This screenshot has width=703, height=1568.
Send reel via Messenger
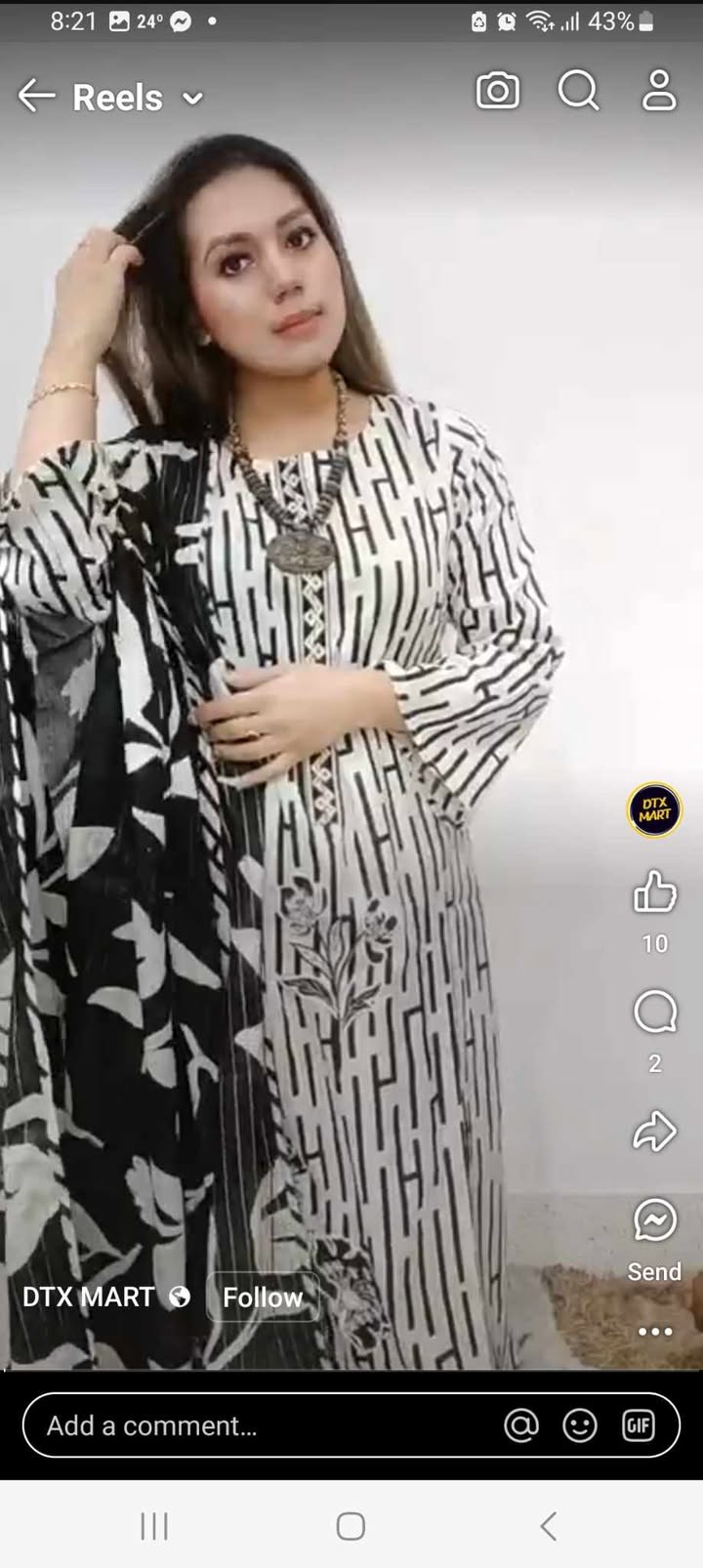pos(654,1220)
